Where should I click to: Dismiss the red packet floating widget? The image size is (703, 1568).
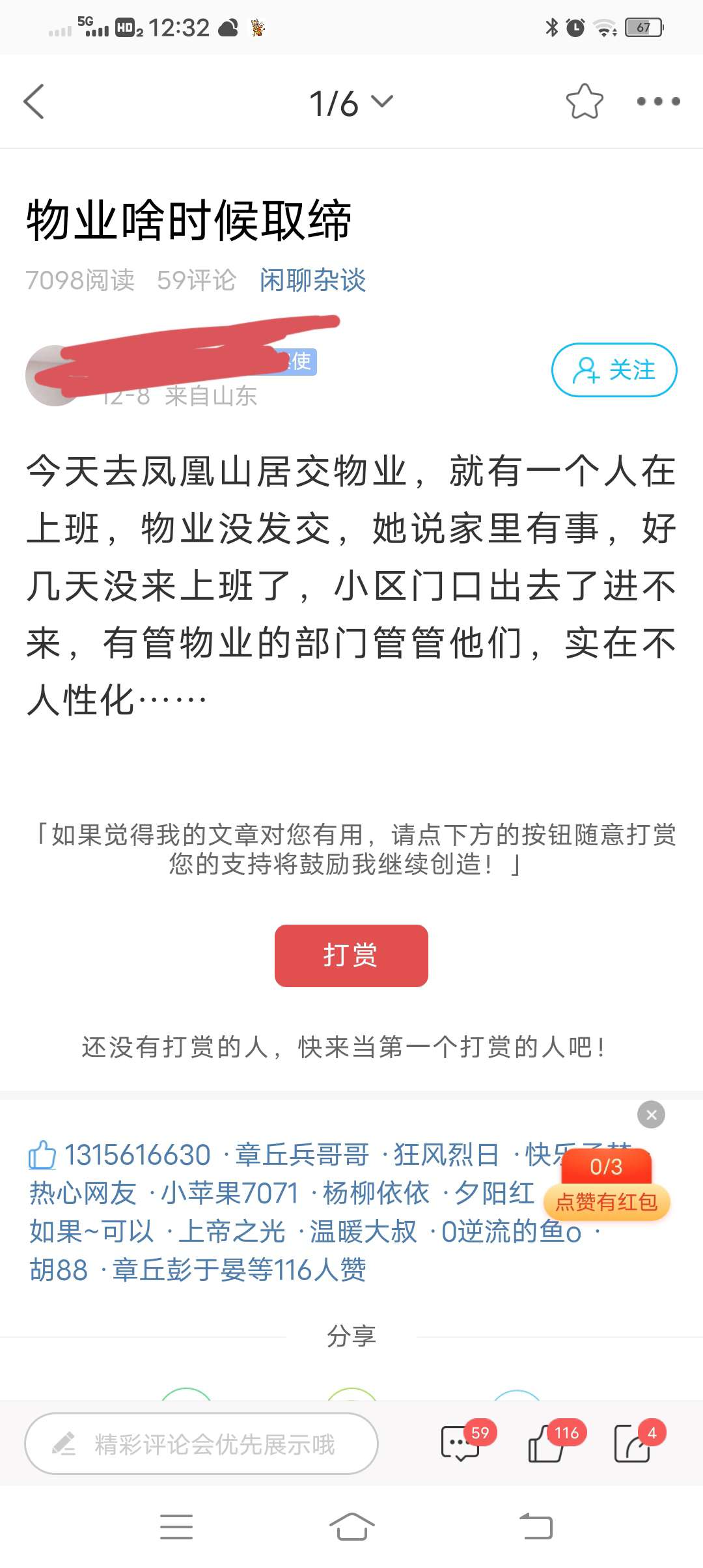(x=651, y=1115)
